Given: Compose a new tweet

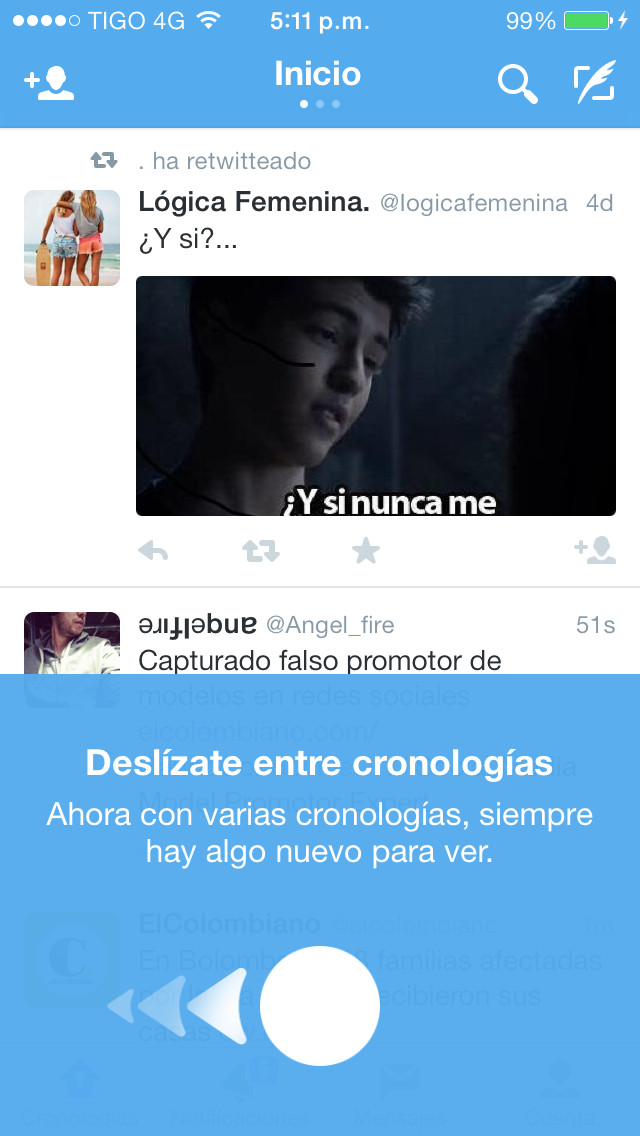Looking at the screenshot, I should (594, 83).
